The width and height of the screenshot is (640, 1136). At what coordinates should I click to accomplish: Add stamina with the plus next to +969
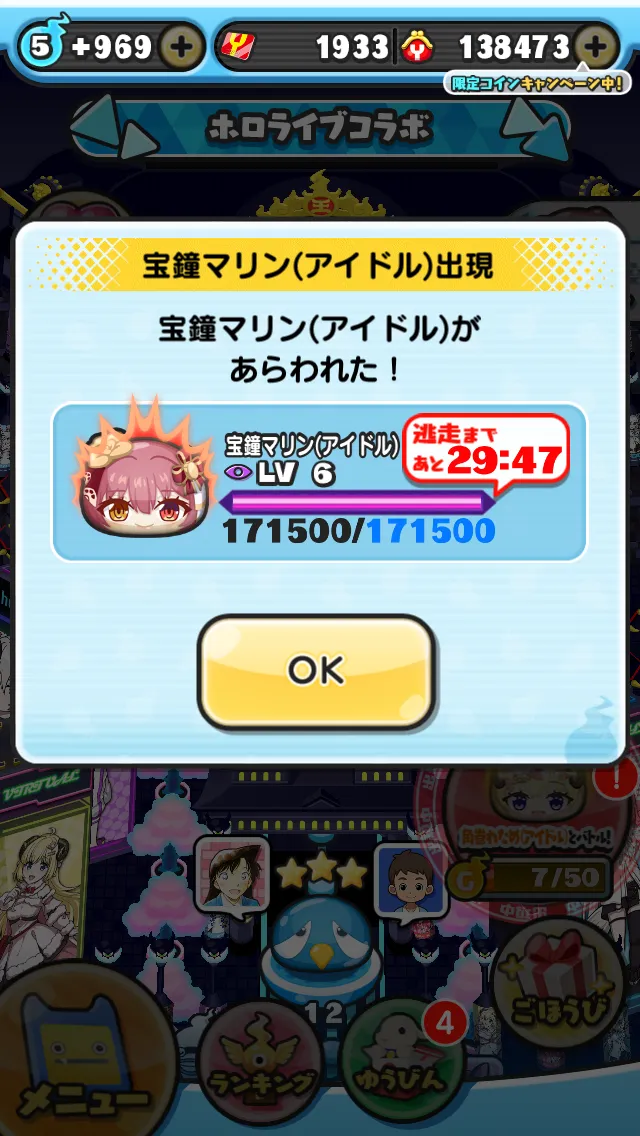(181, 48)
